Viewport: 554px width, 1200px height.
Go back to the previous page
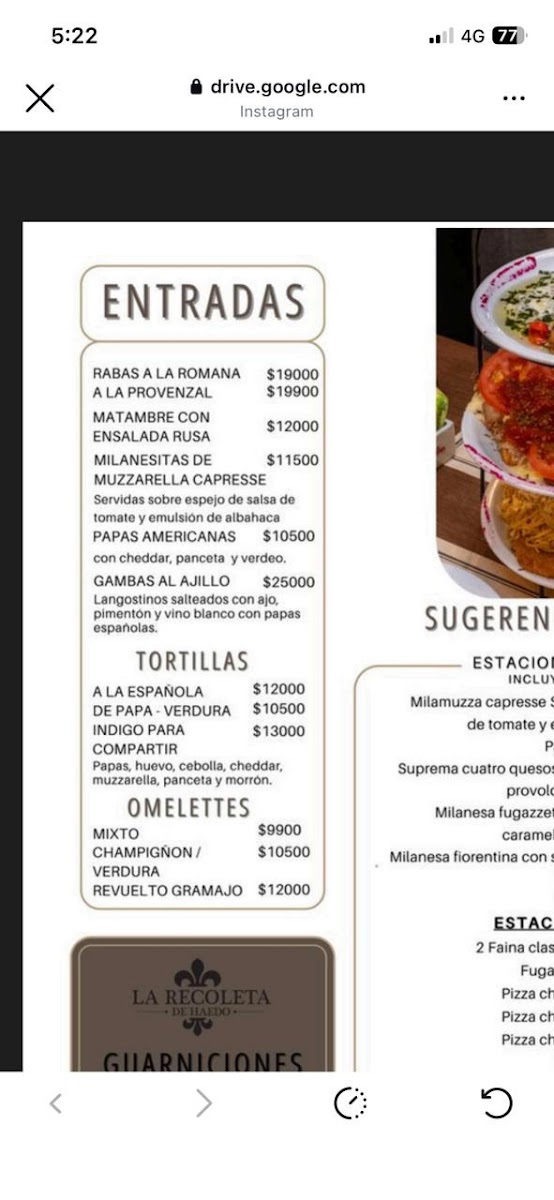tap(56, 1103)
